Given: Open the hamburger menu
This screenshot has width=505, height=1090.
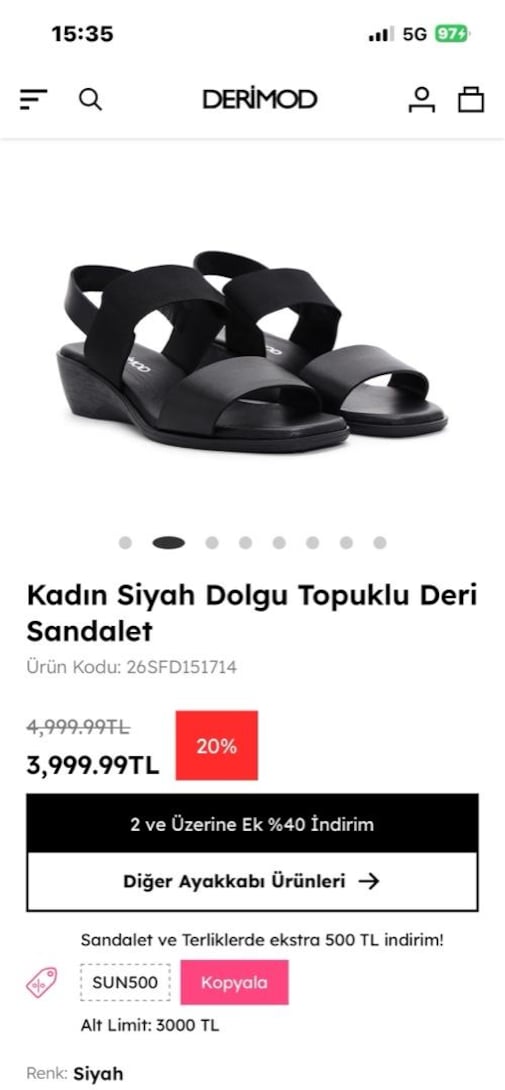Looking at the screenshot, I should point(33,99).
